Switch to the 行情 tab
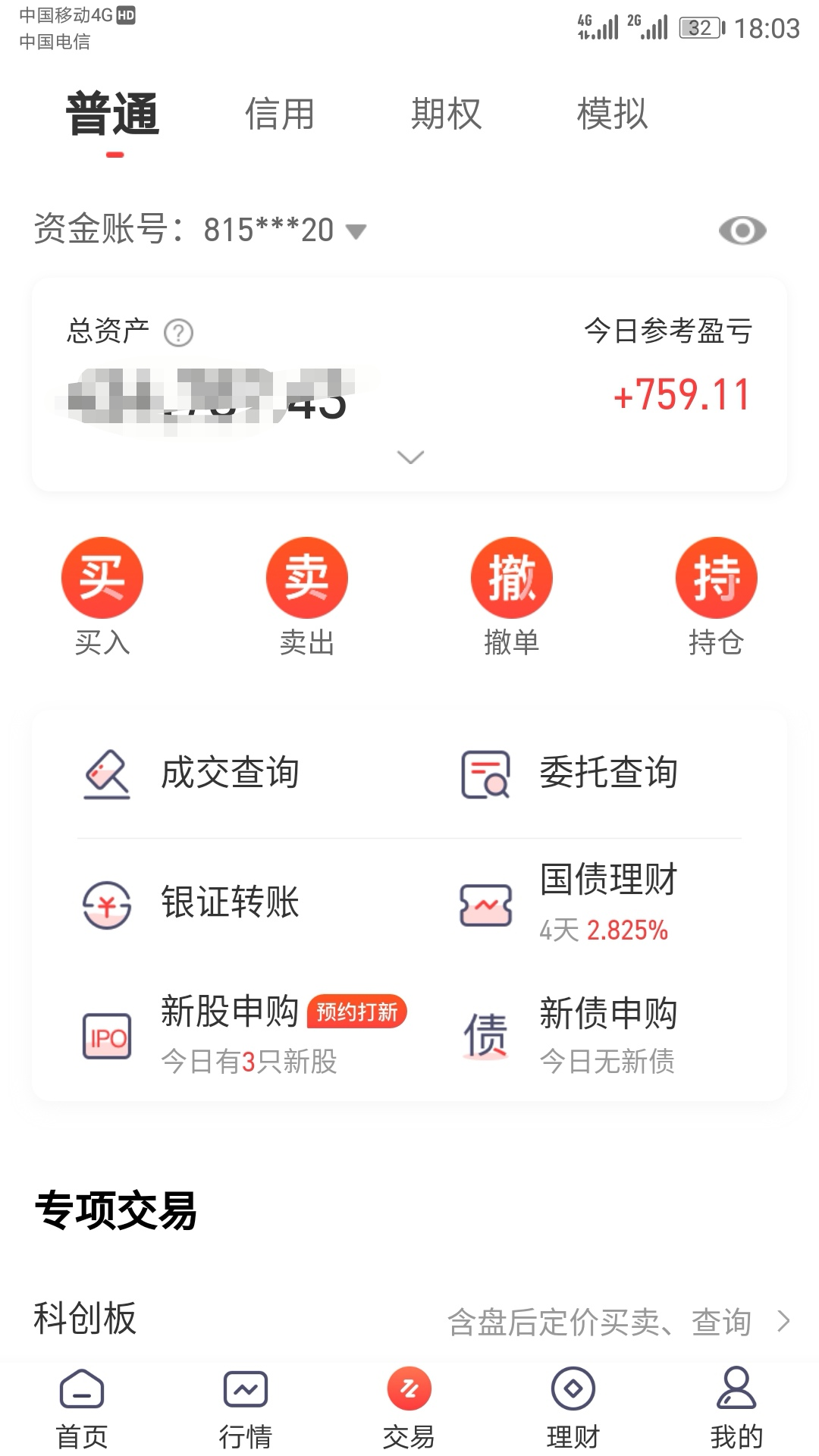 click(245, 1408)
